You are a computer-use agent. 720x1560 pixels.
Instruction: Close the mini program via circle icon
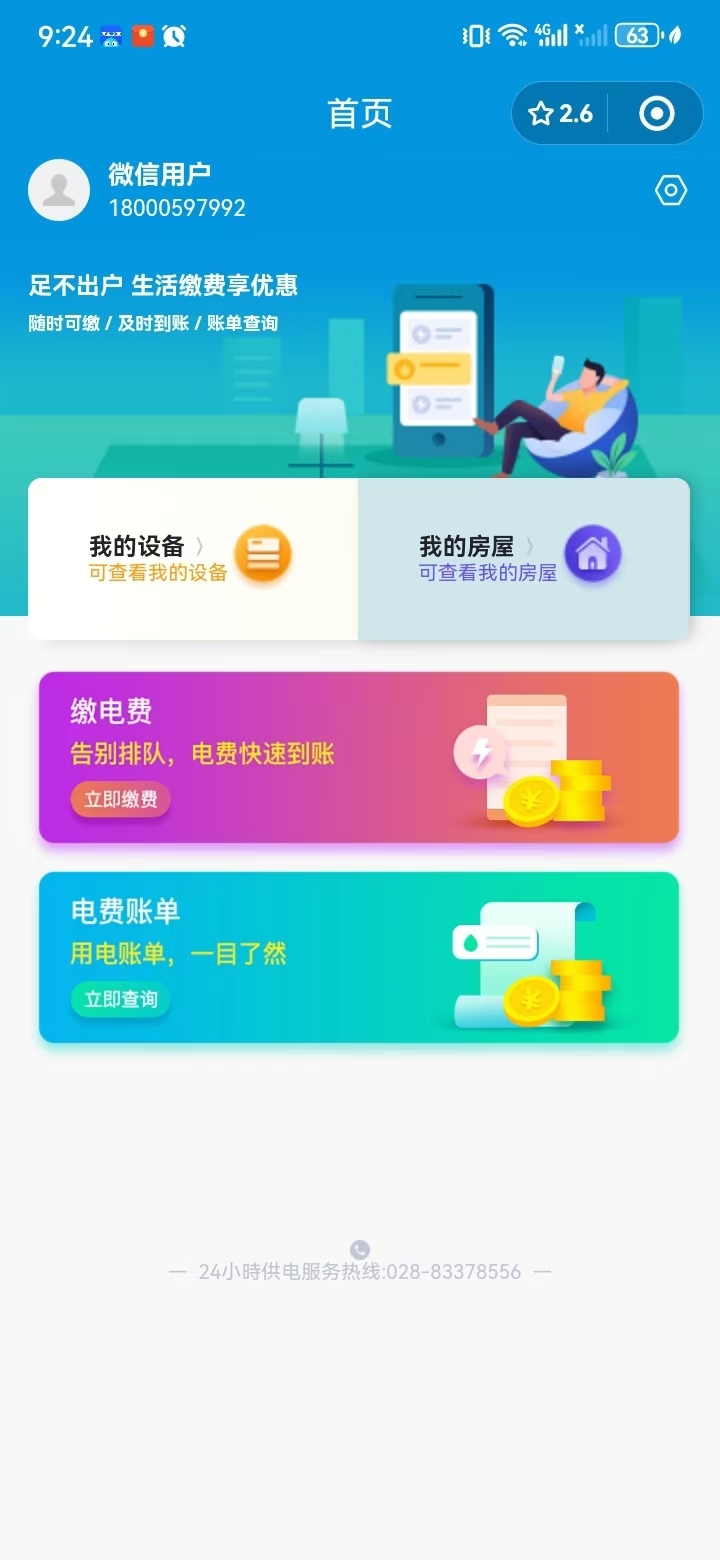[656, 114]
